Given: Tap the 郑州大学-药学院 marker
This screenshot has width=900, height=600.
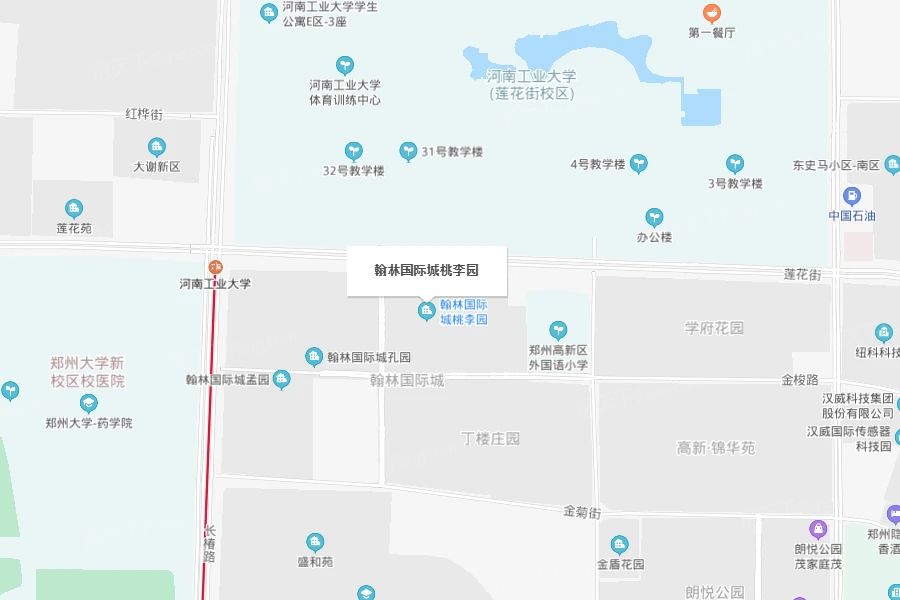Looking at the screenshot, I should 88,404.
